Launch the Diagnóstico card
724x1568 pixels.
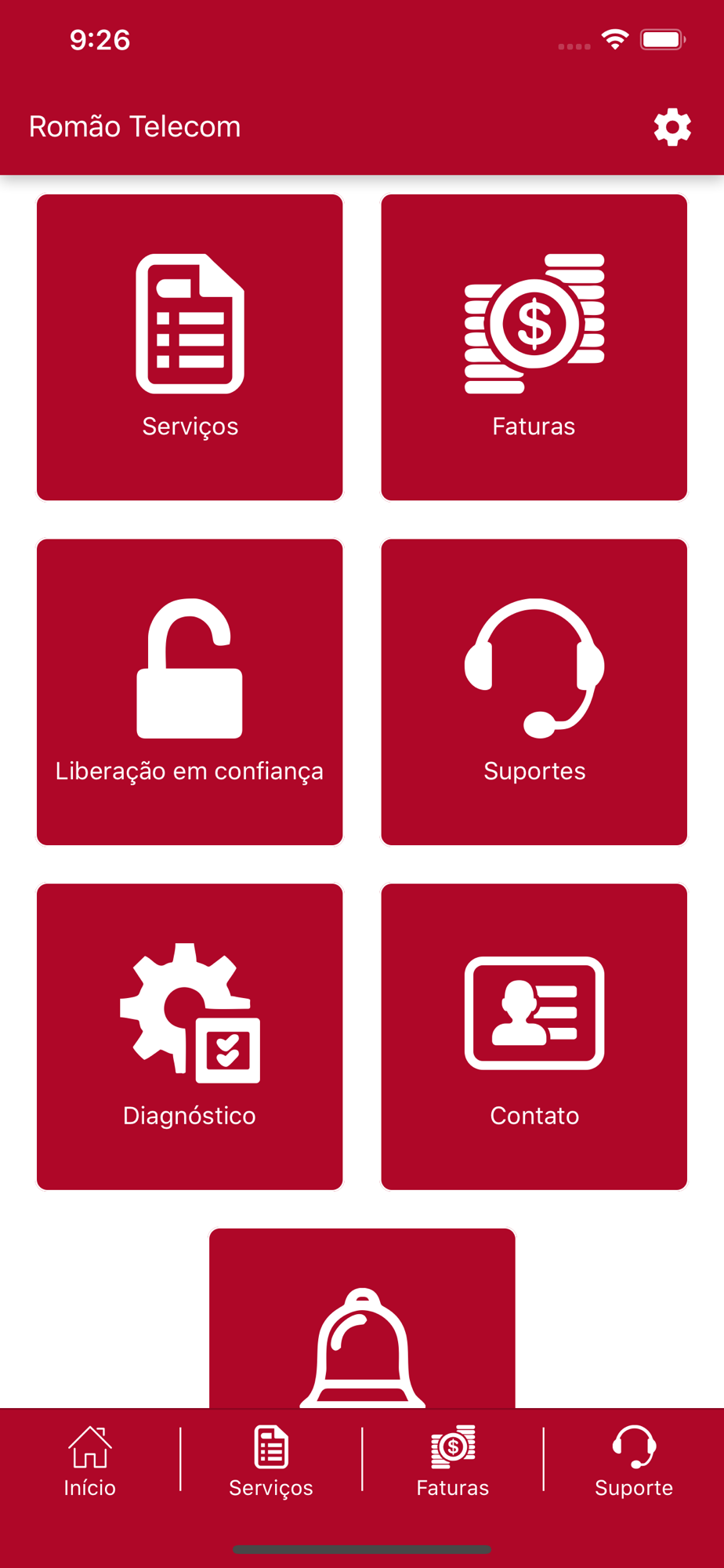[190, 1036]
